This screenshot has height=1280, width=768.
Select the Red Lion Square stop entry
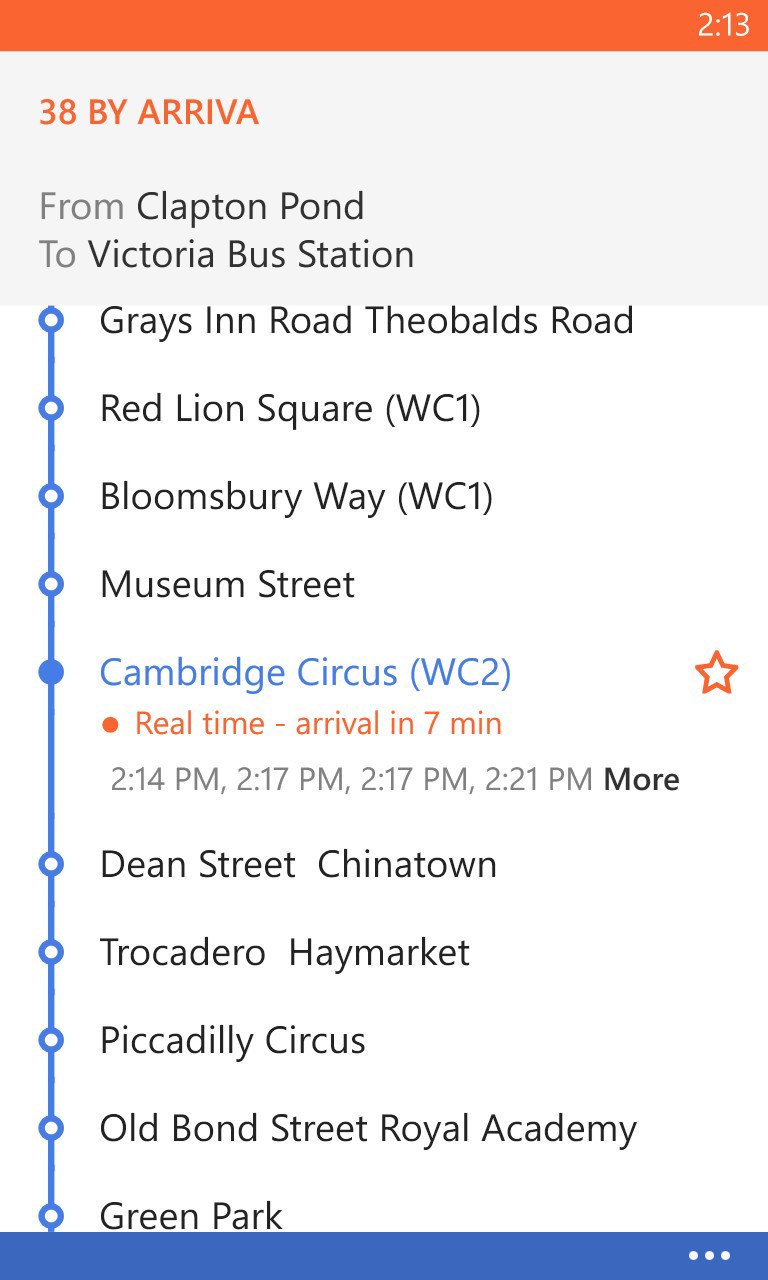[290, 408]
